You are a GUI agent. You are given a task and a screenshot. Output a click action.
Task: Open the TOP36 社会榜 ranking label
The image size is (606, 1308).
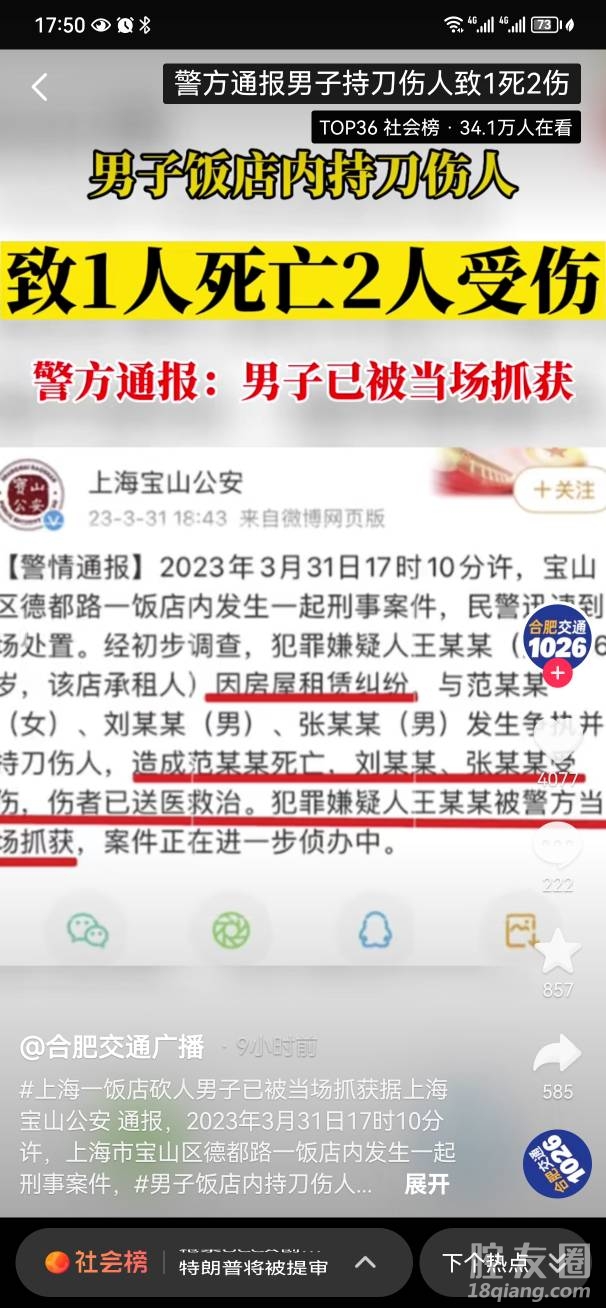[x=445, y=127]
